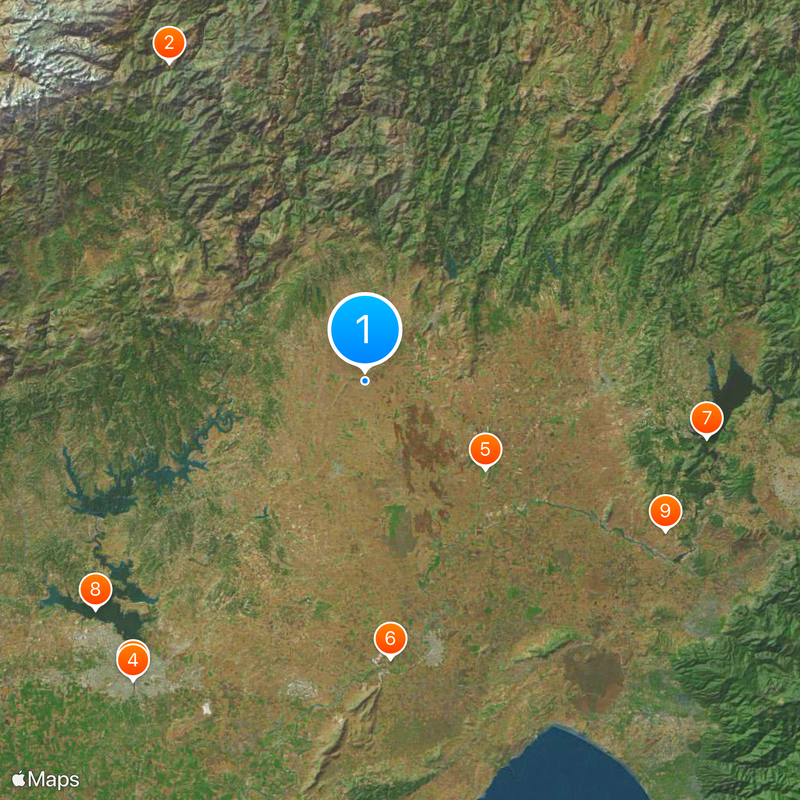
Task: Tap map pin number 2
Action: pos(169,43)
